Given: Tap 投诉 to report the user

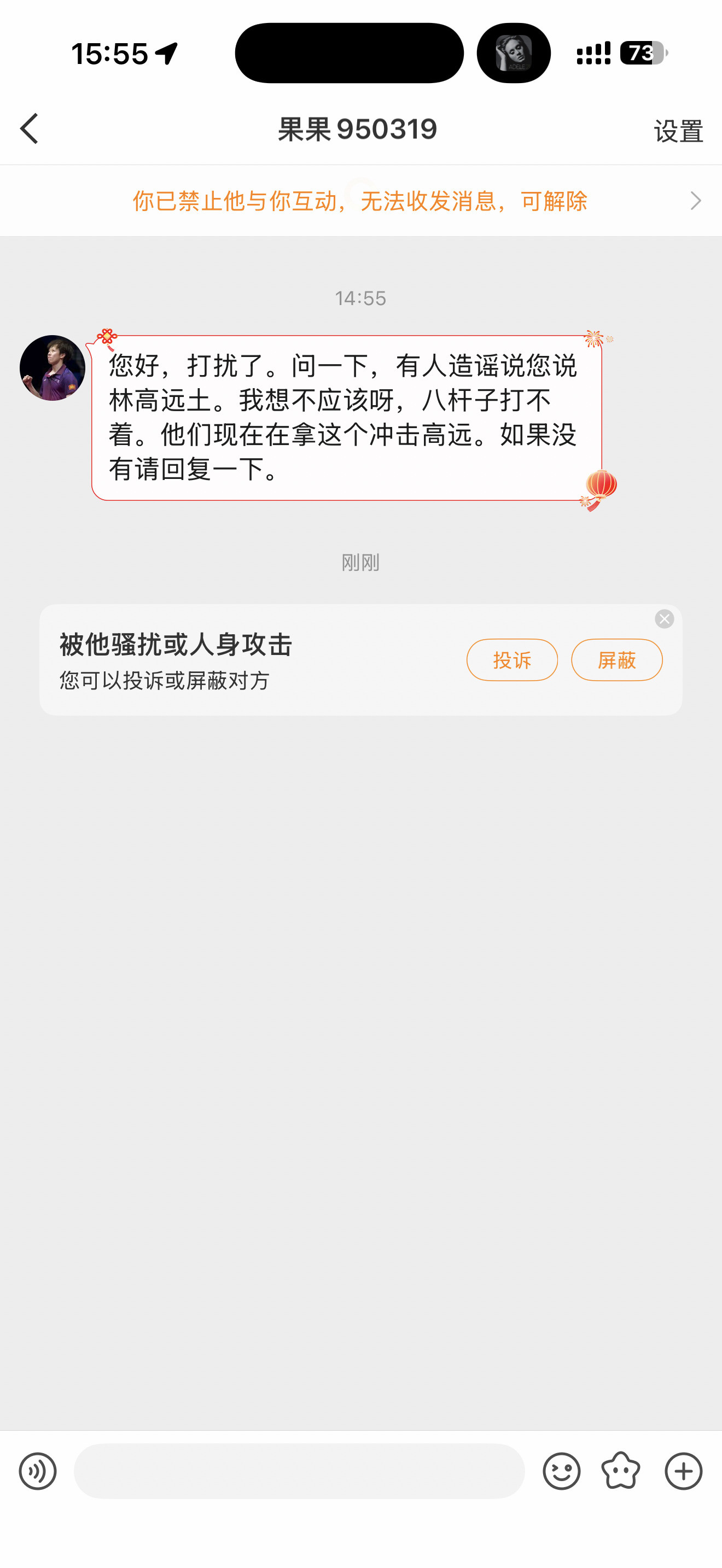Looking at the screenshot, I should pyautogui.click(x=511, y=659).
